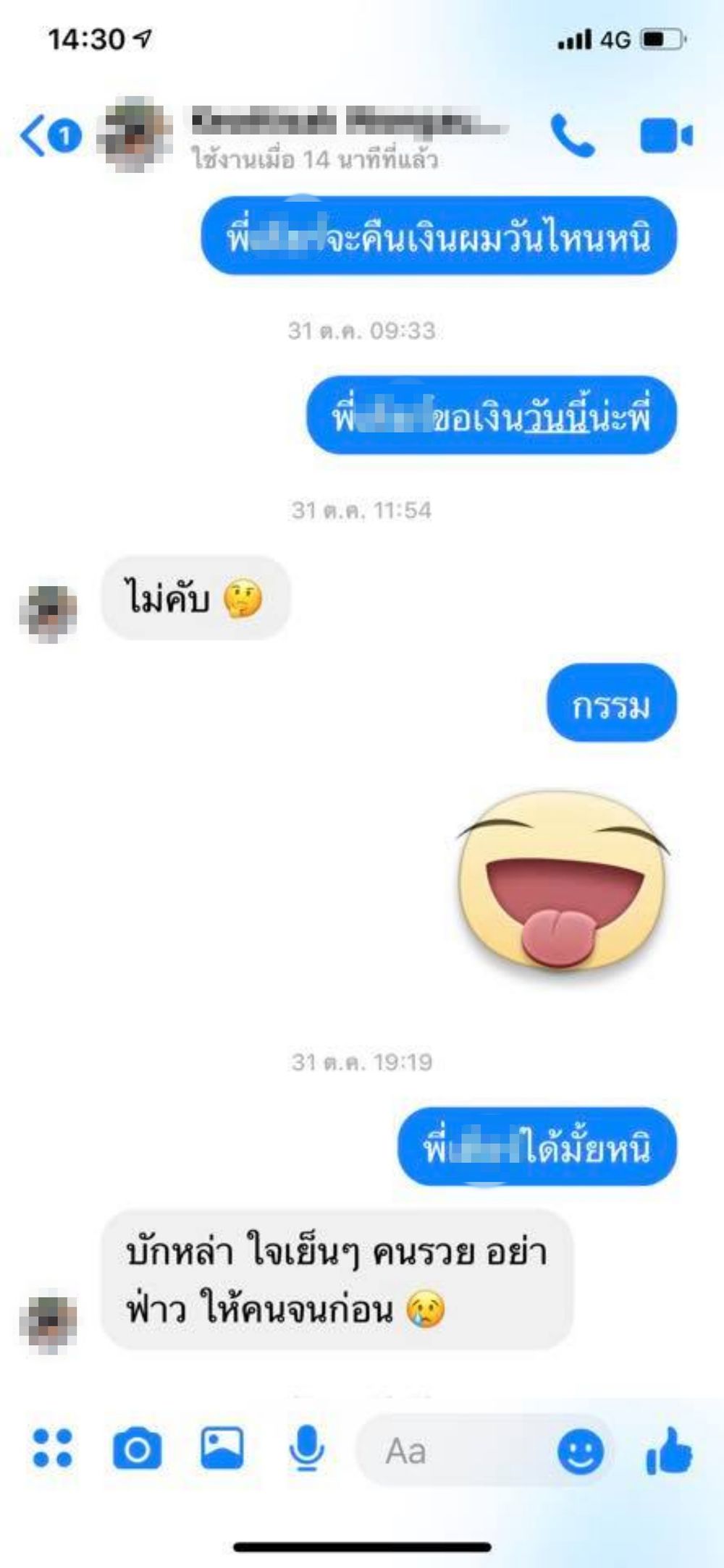Open the emoji and sticker picker
The image size is (724, 1568).
580,1451
